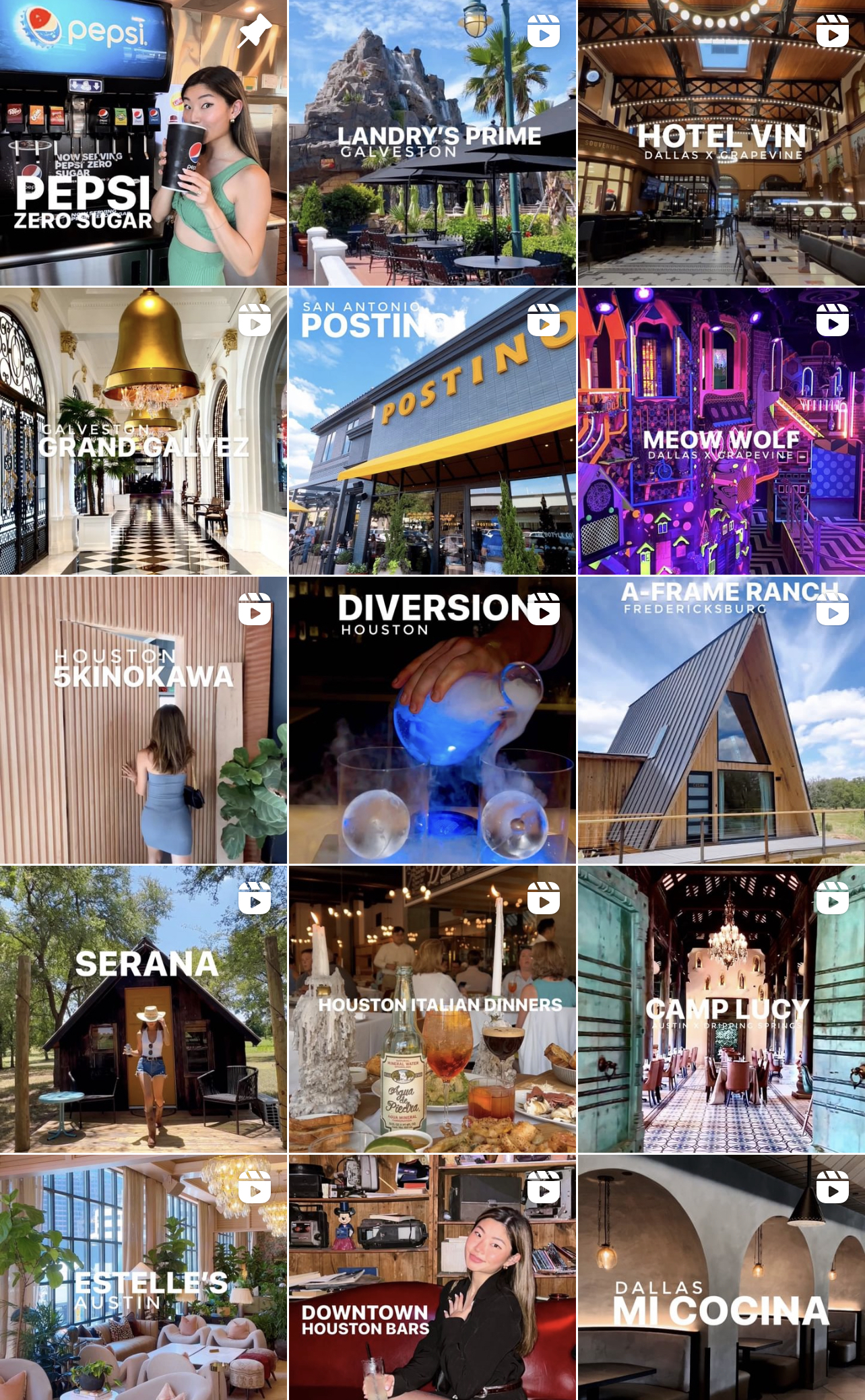Open the Estelle's Austin reel

pos(143,1277)
